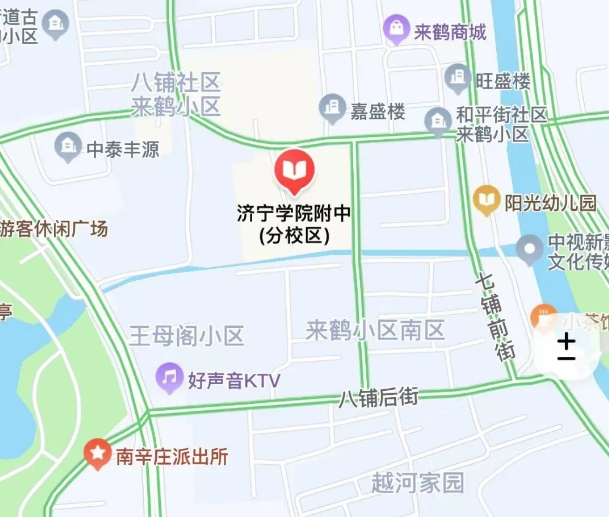This screenshot has height=517, width=609.
Task: Select the 中泰丰源 residential marker
Action: 69,147
